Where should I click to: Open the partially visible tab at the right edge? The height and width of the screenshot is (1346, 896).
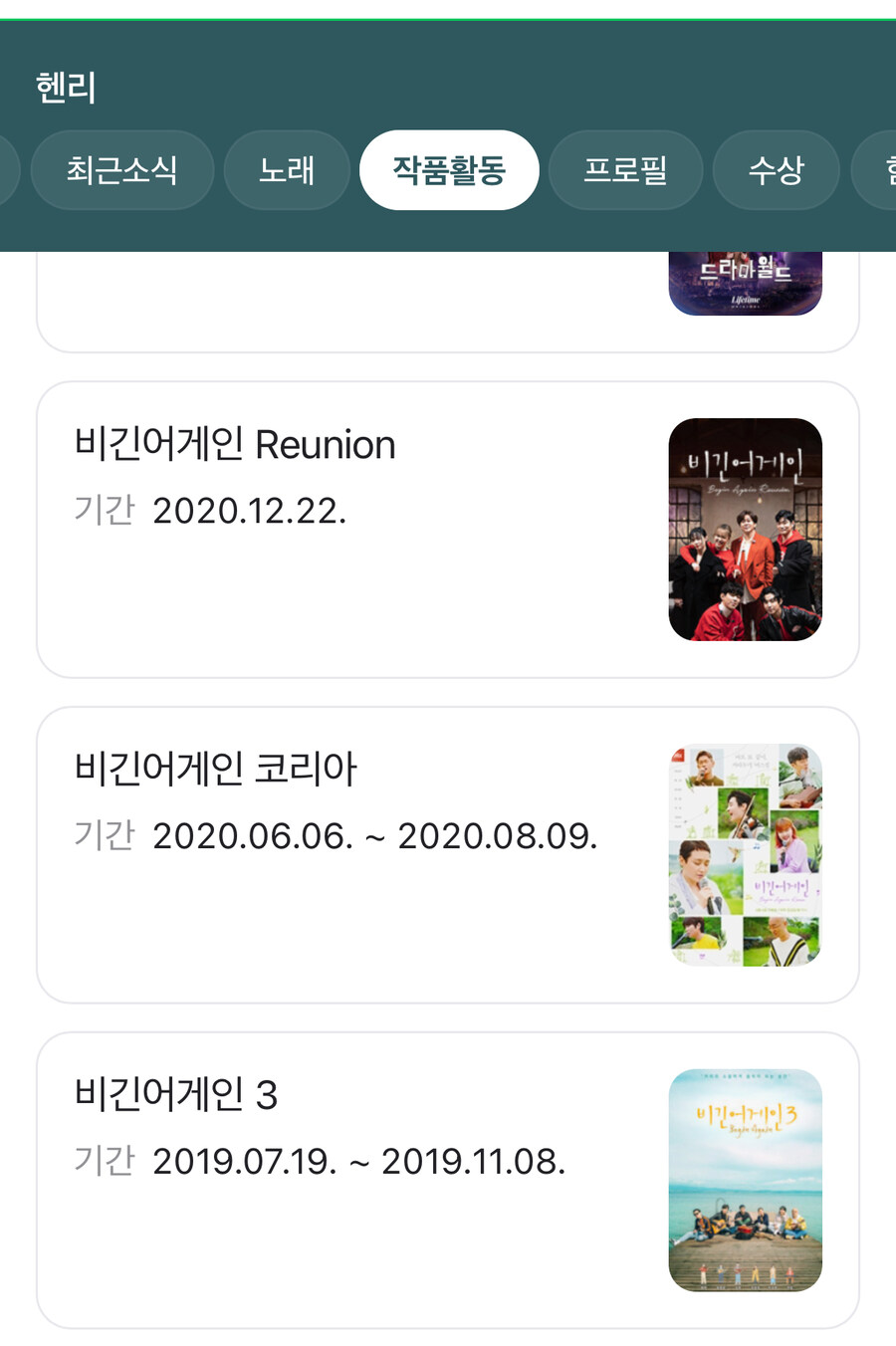(884, 170)
